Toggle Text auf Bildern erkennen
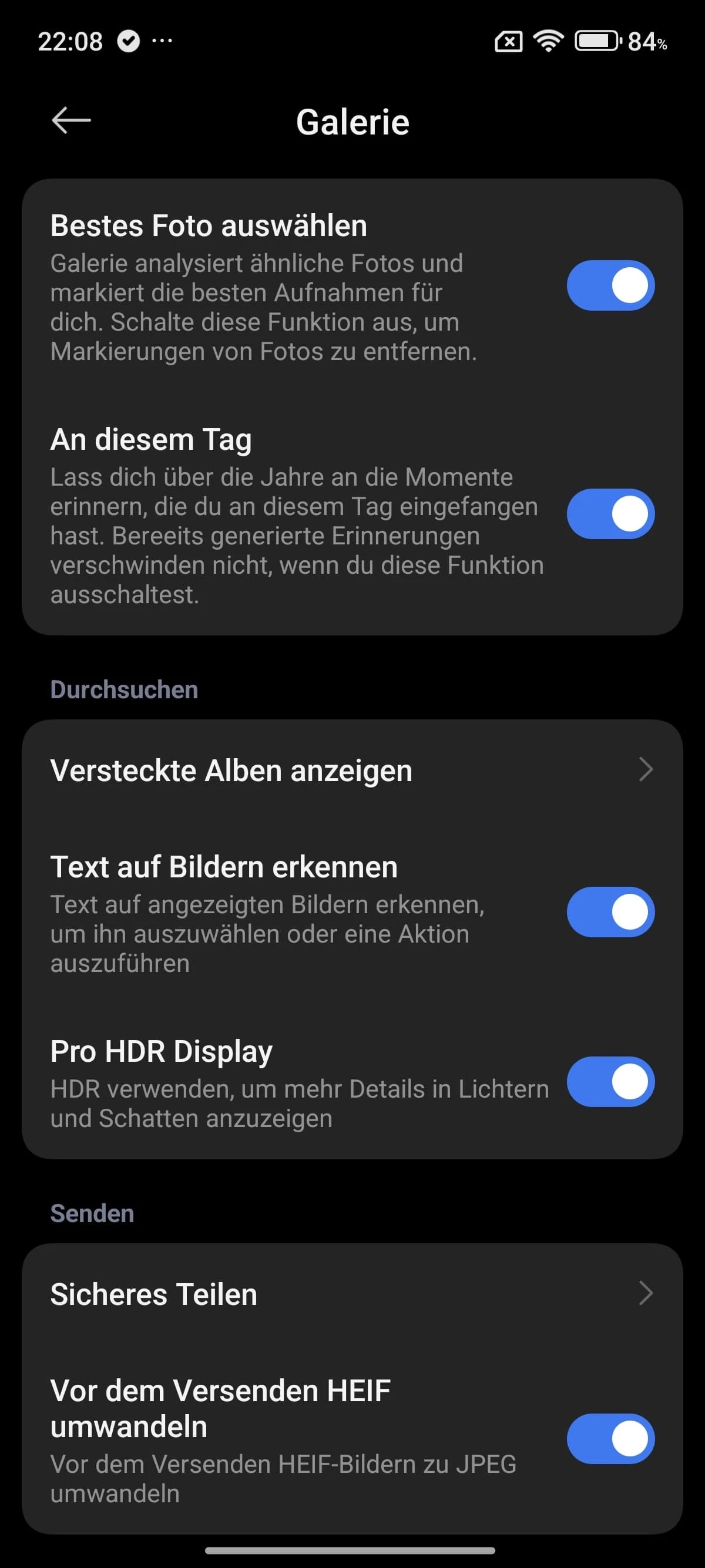Viewport: 705px width, 1568px height. pos(610,912)
